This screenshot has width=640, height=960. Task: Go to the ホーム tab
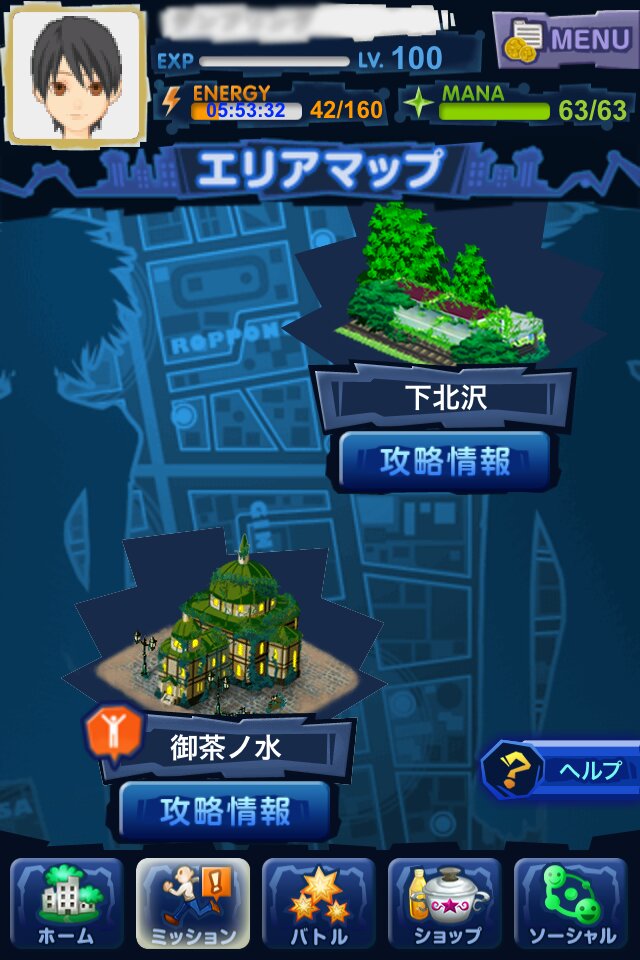(x=66, y=903)
